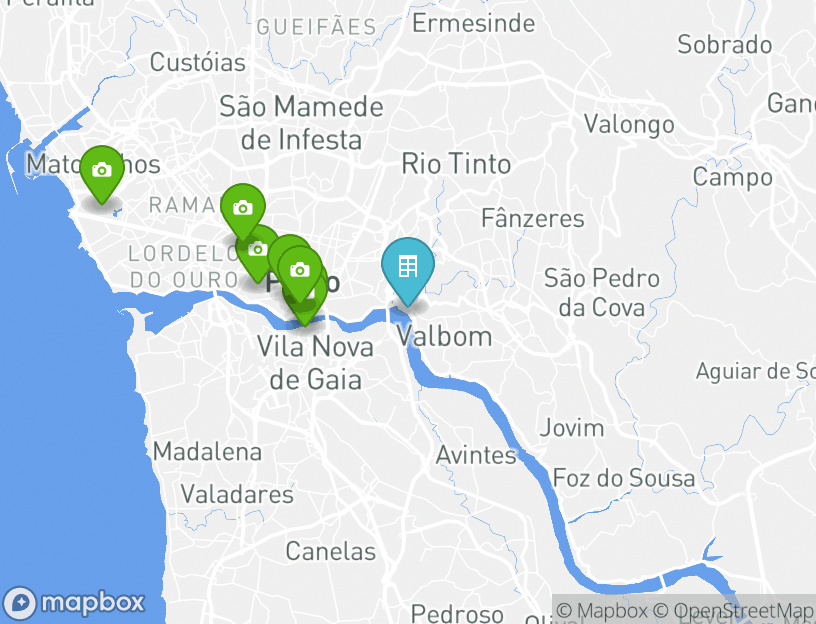Select the camera pin near Ramalde
The width and height of the screenshot is (816, 624).
point(242,207)
